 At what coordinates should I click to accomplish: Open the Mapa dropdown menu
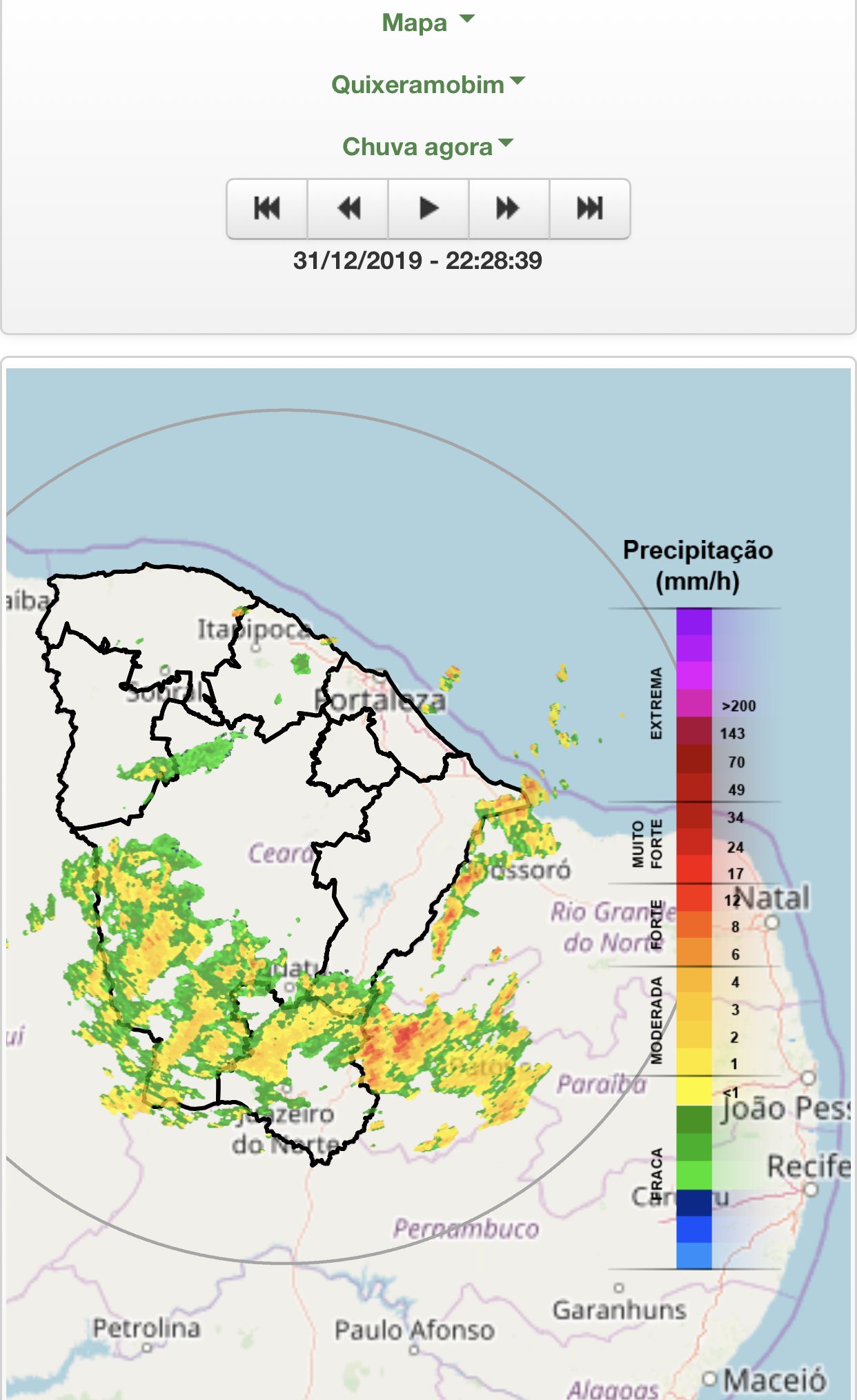click(428, 22)
